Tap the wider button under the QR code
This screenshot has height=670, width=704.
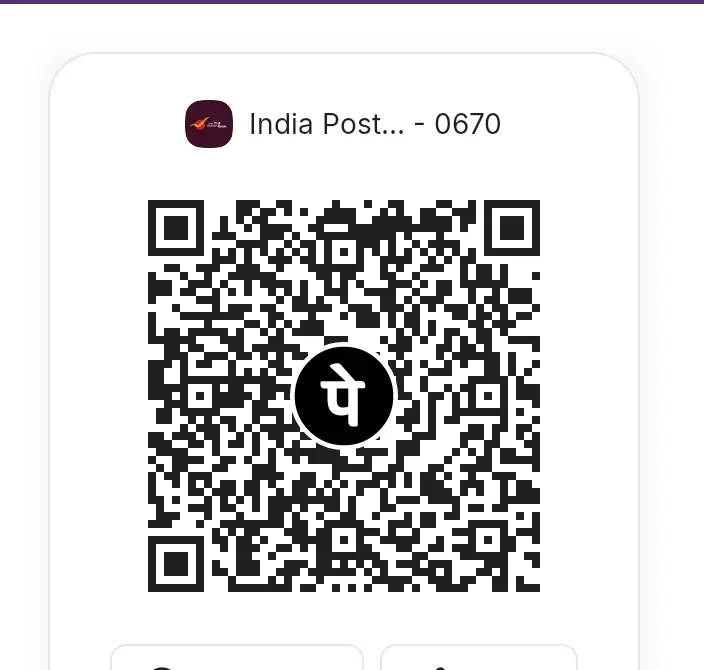tap(236, 659)
